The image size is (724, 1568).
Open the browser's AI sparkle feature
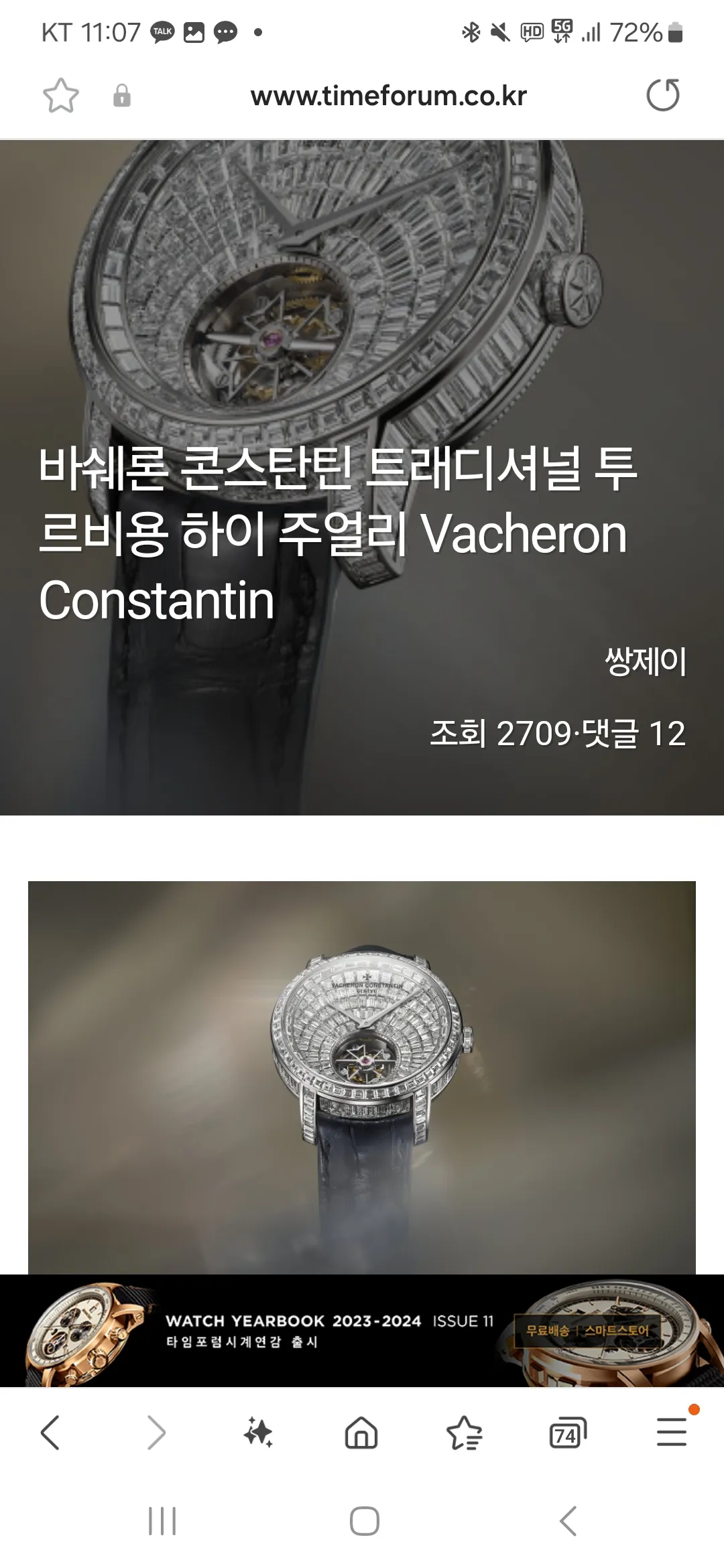258,1433
